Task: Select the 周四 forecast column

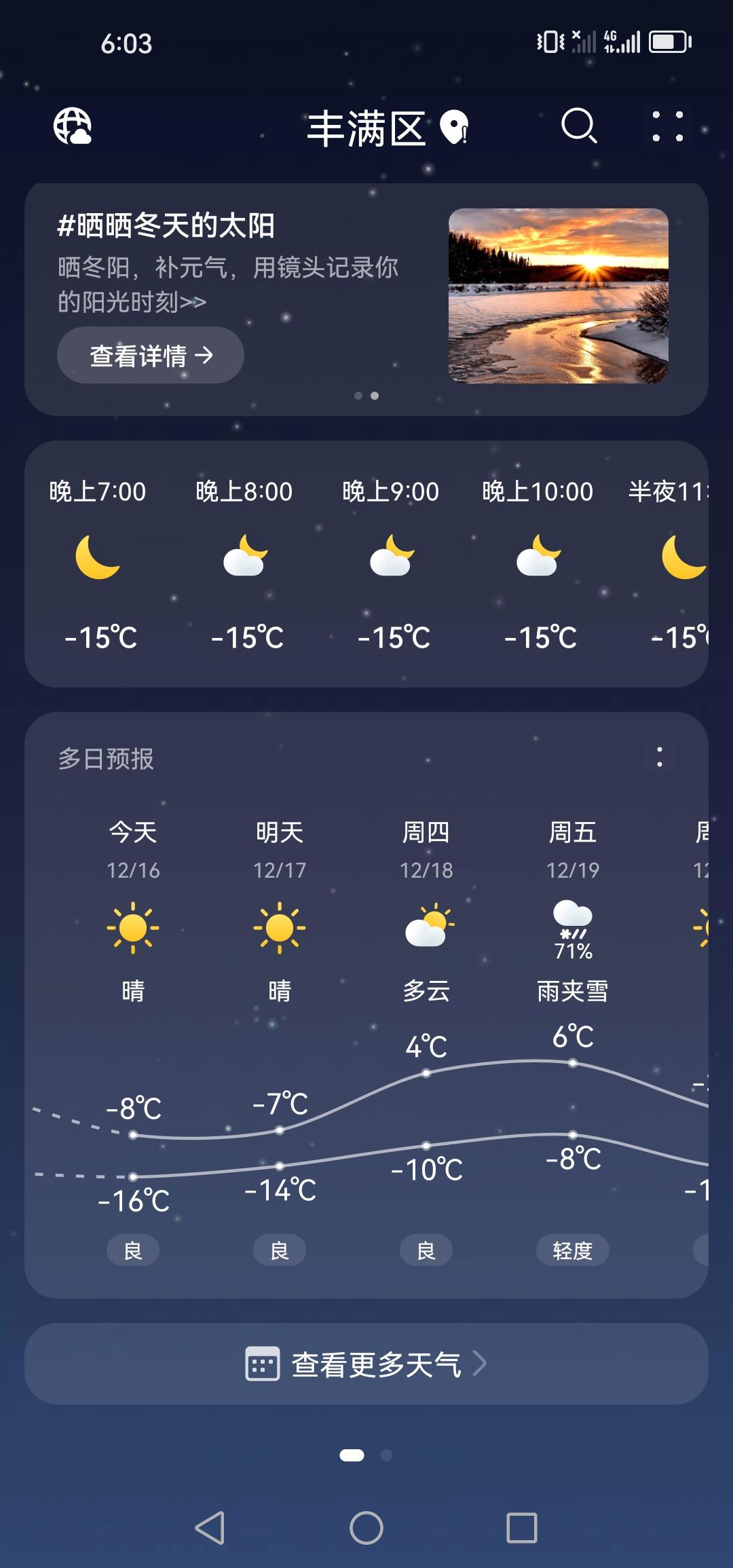Action: coord(427,882)
